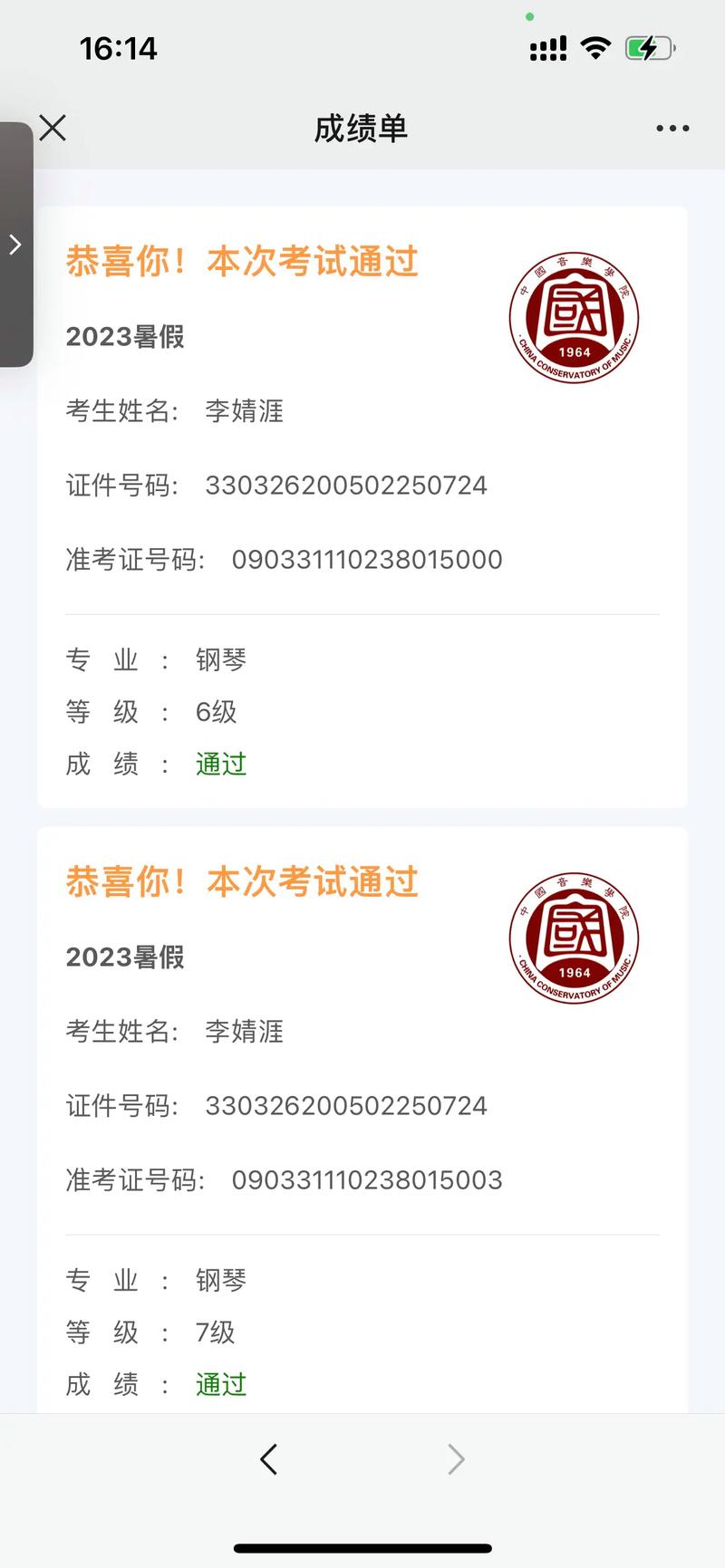
Task: Click the candidate name 李婧涯
Action: click(243, 412)
